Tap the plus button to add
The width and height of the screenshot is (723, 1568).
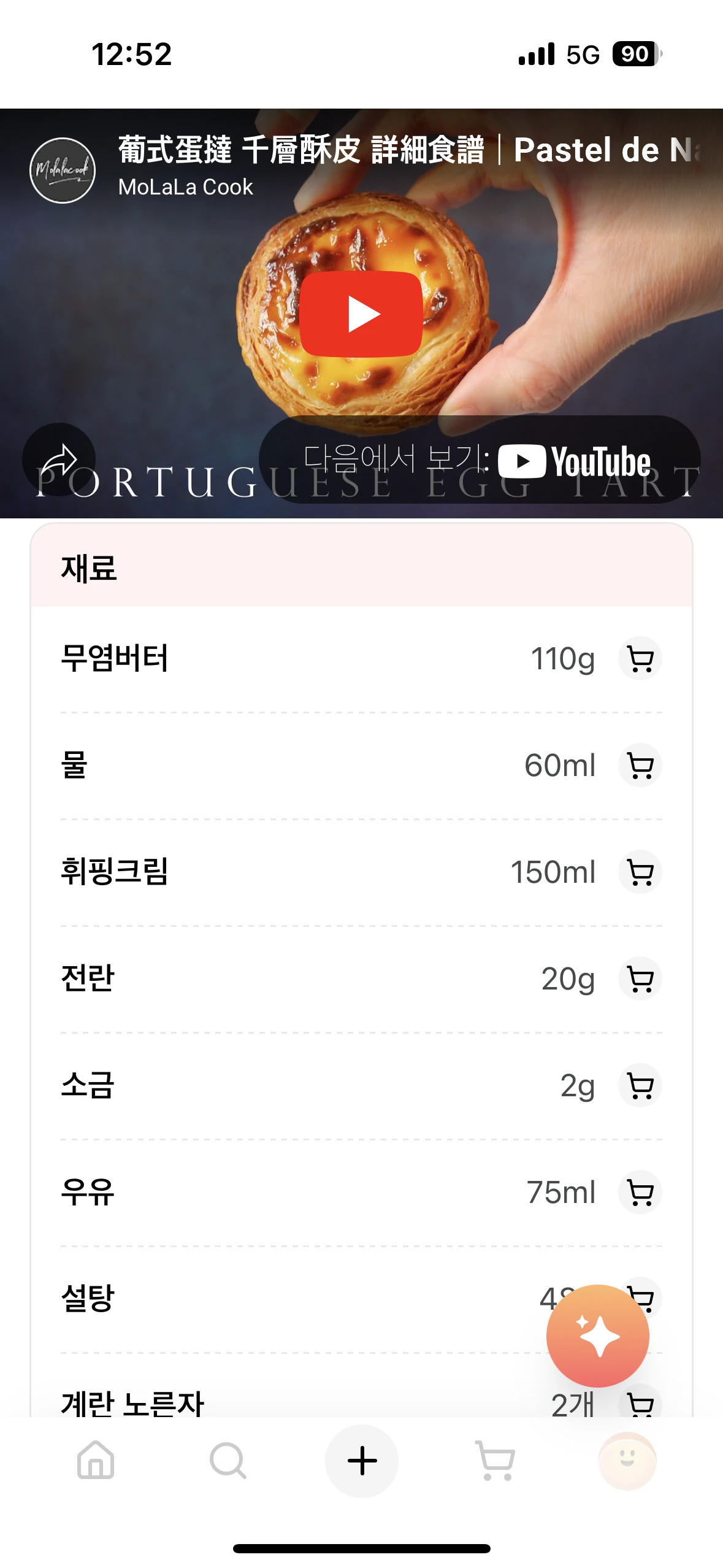(x=362, y=1461)
